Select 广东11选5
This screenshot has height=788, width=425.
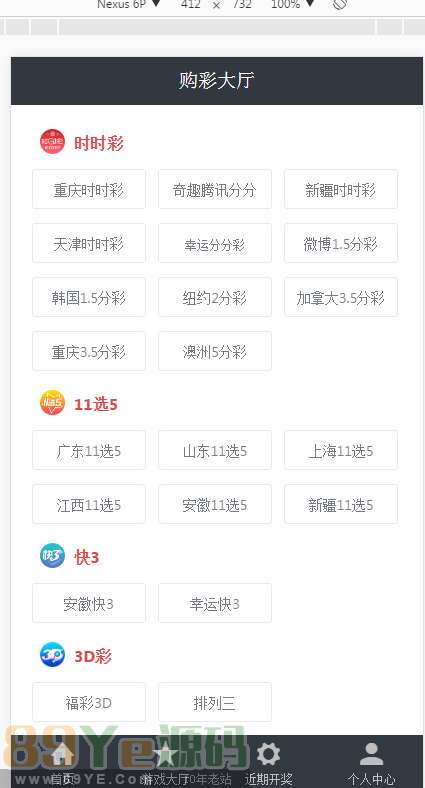click(x=89, y=450)
